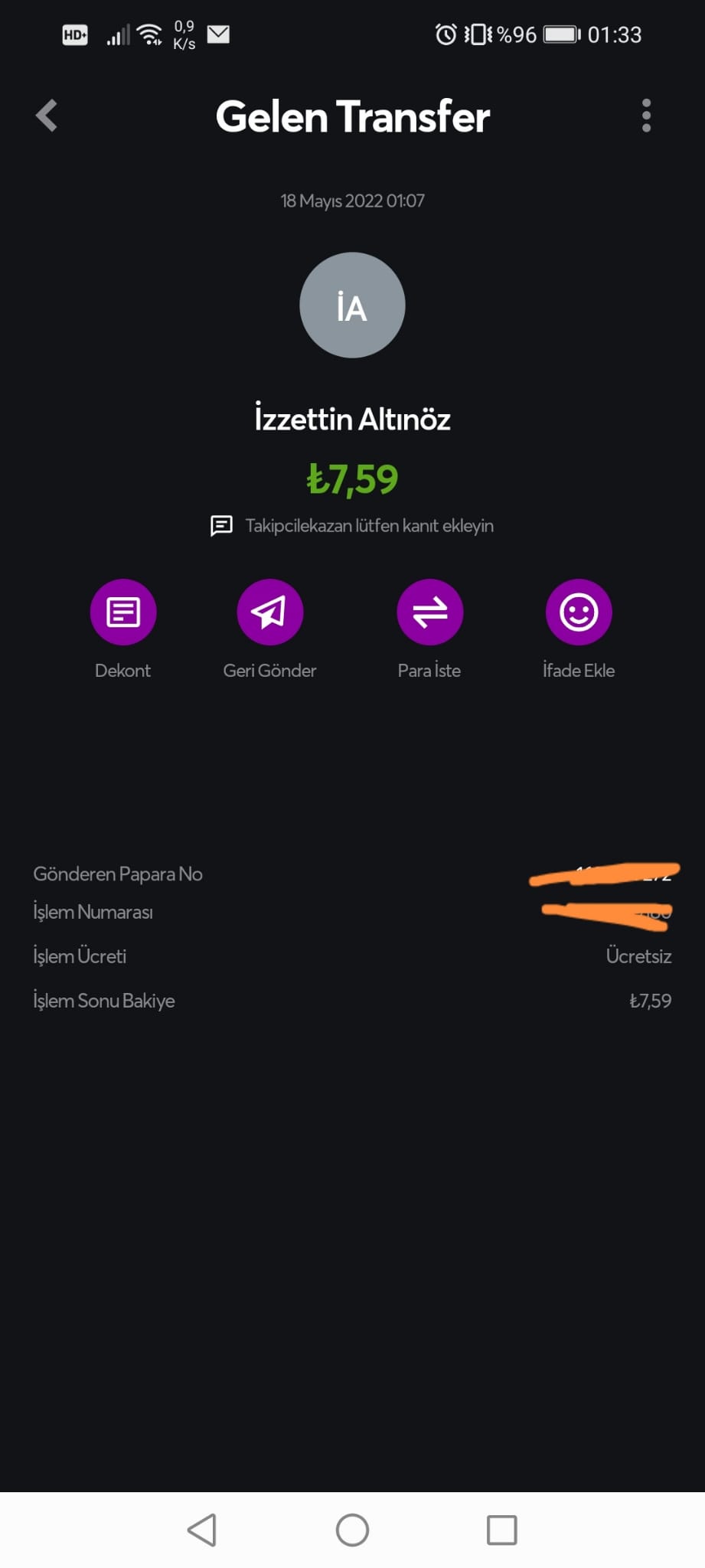Screen dimensions: 705x1568
Task: Tap the system home button
Action: tap(352, 1530)
